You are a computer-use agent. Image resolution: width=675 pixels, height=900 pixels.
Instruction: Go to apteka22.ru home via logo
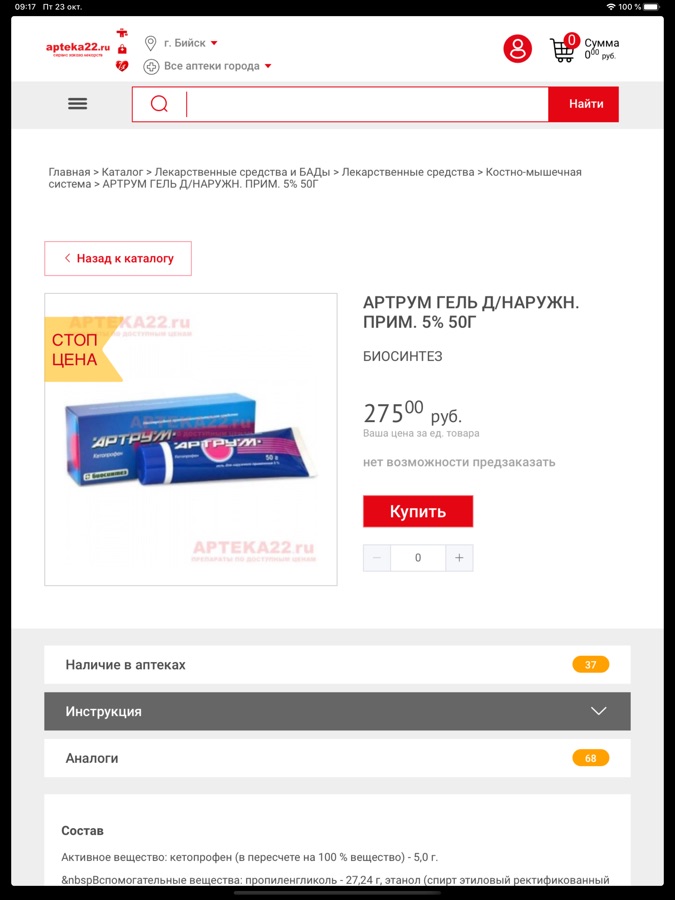[x=78, y=48]
